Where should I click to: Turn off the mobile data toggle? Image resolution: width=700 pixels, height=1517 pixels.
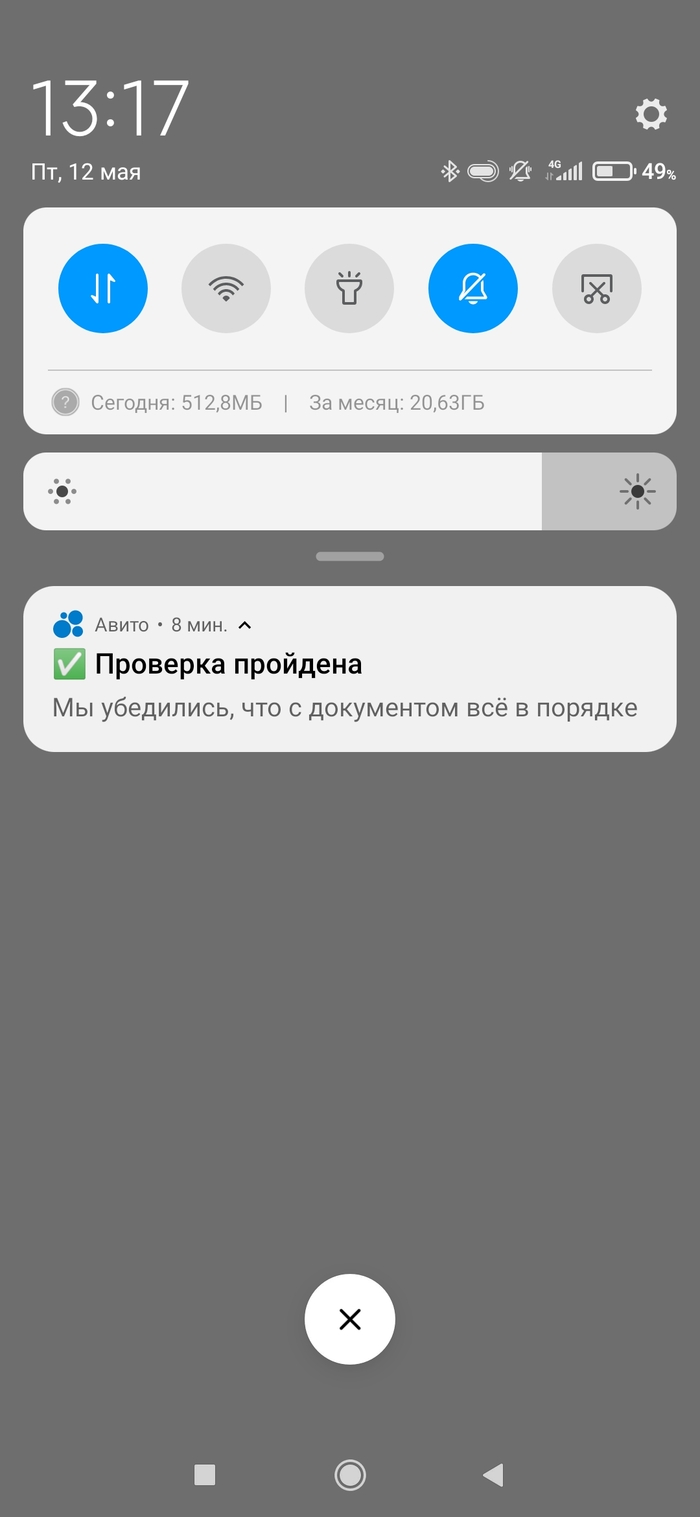pyautogui.click(x=103, y=288)
